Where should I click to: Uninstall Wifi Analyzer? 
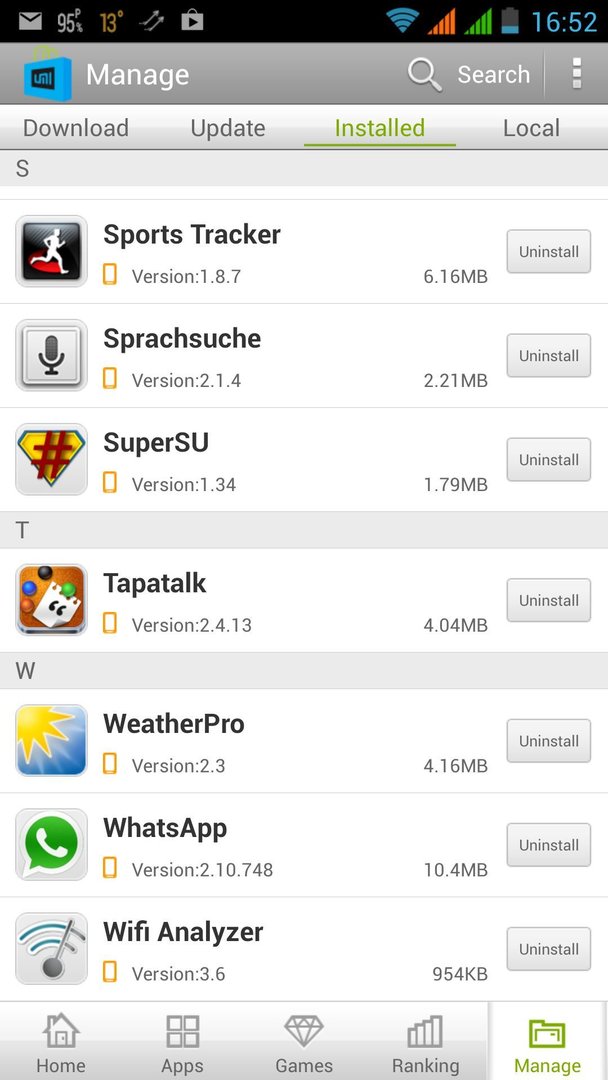pos(549,948)
